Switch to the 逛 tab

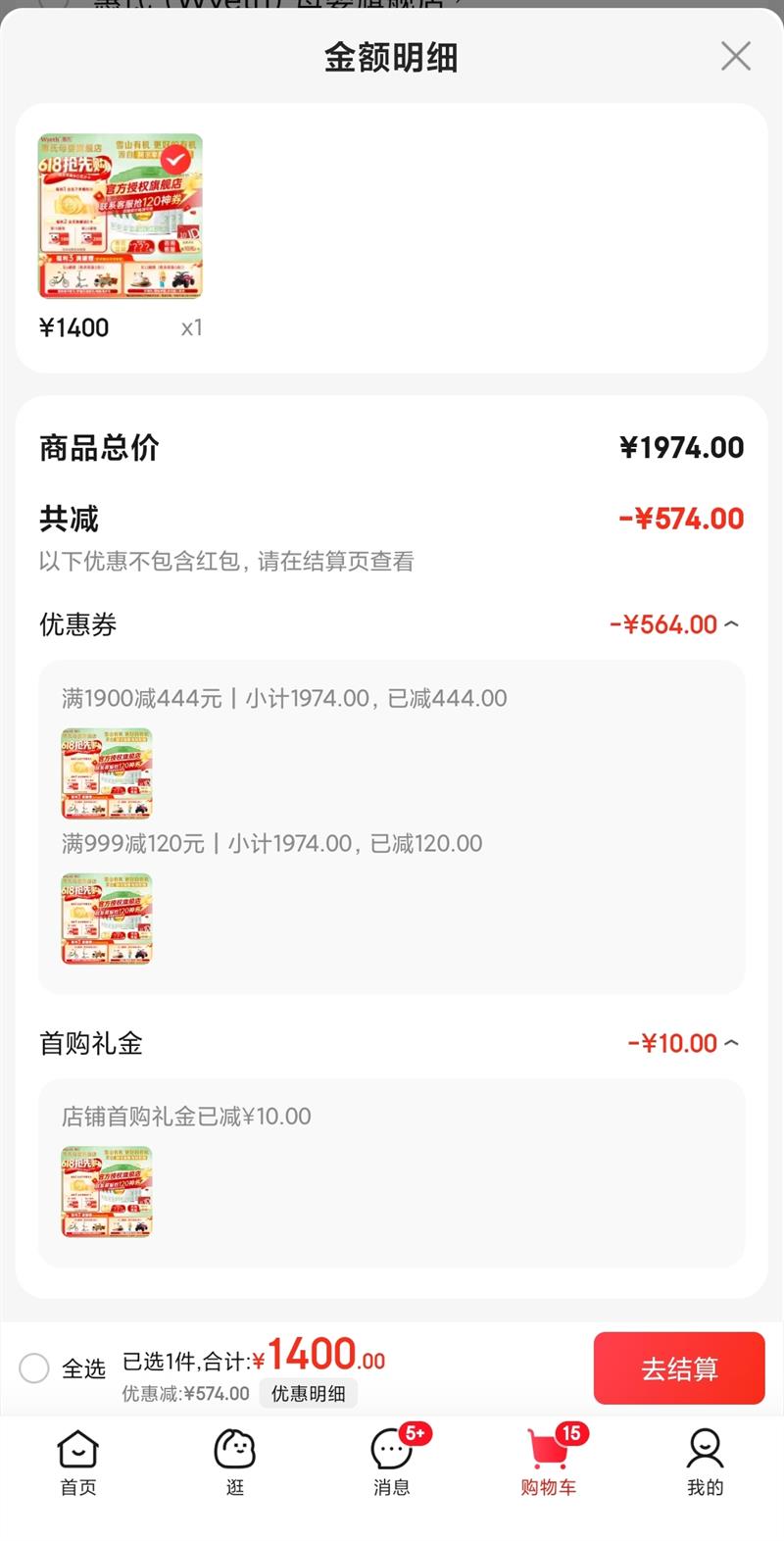235,1462
